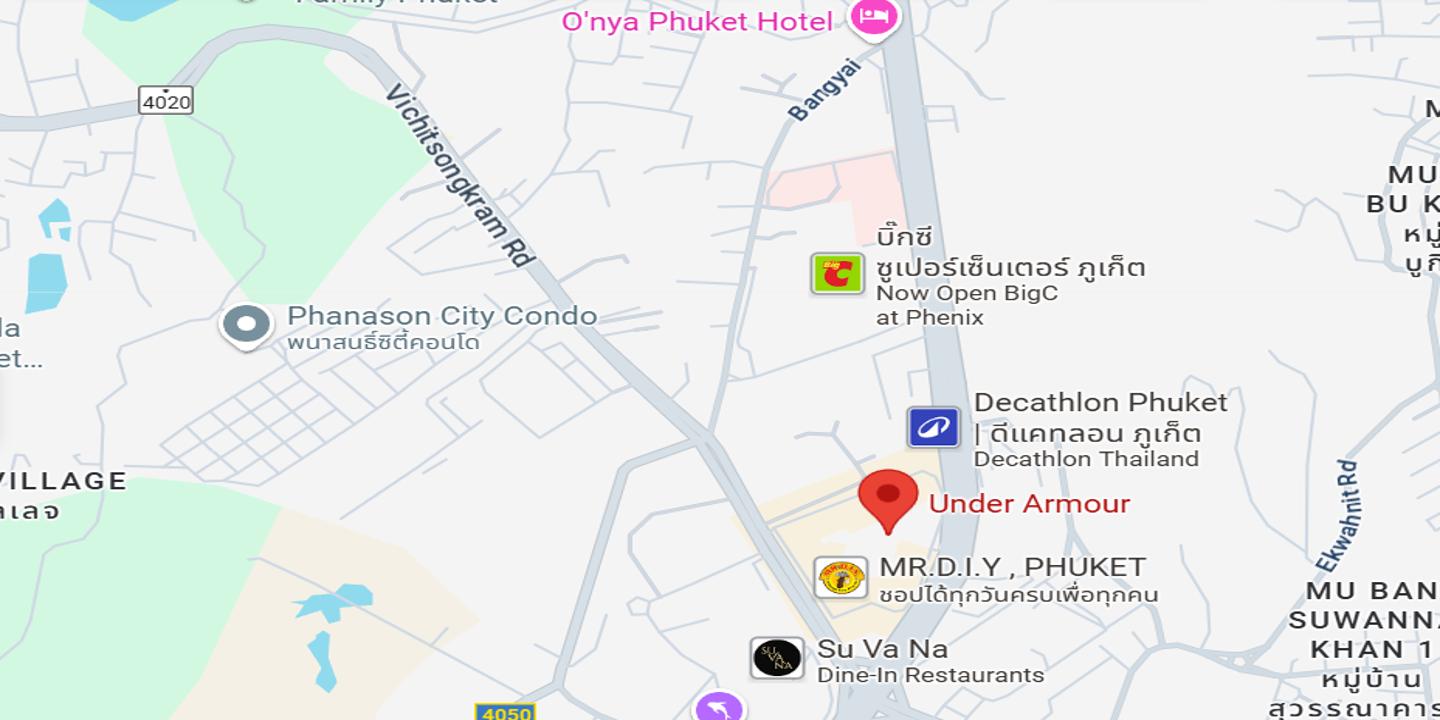View Su Va Na restaurant marker
The width and height of the screenshot is (1440, 720).
coord(777,658)
